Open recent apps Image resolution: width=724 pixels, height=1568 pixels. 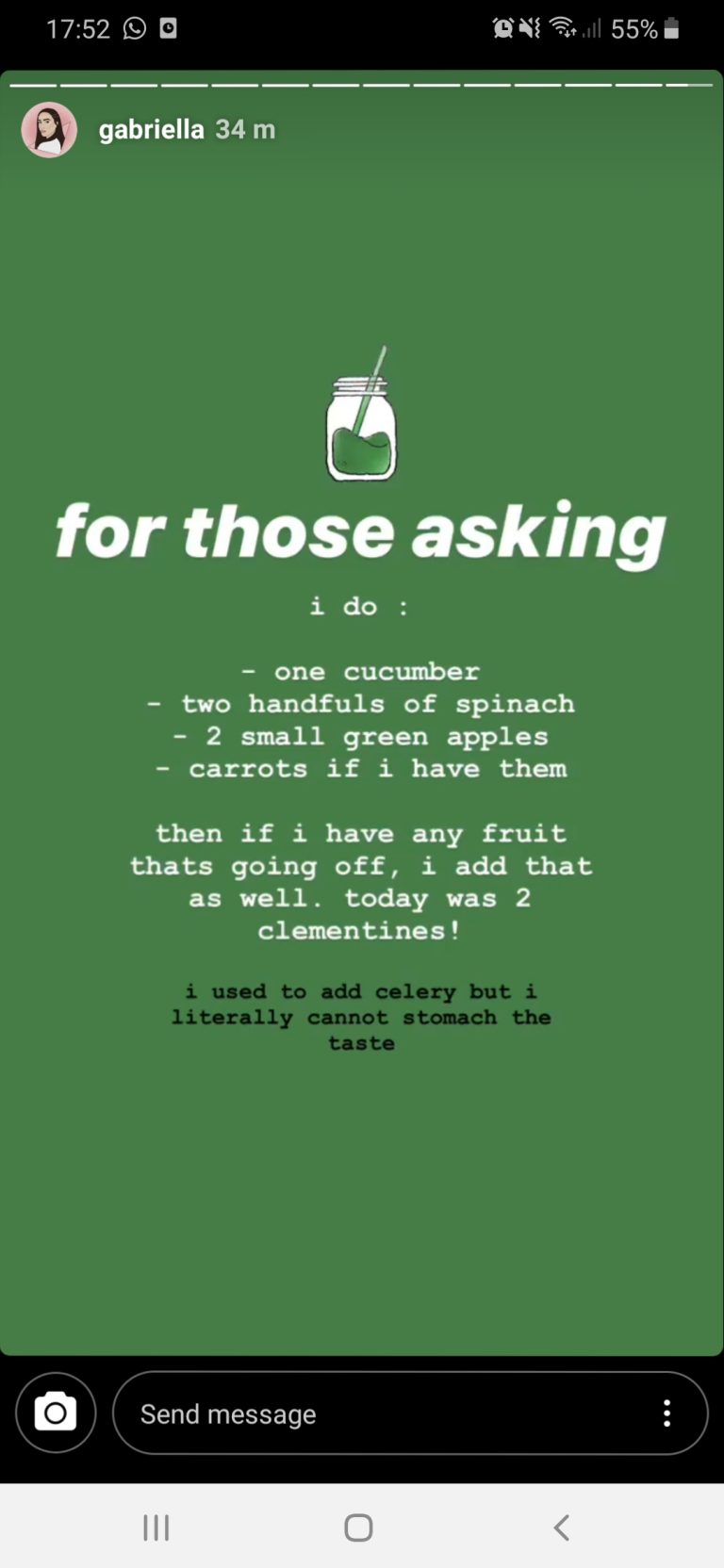pyautogui.click(x=156, y=1527)
